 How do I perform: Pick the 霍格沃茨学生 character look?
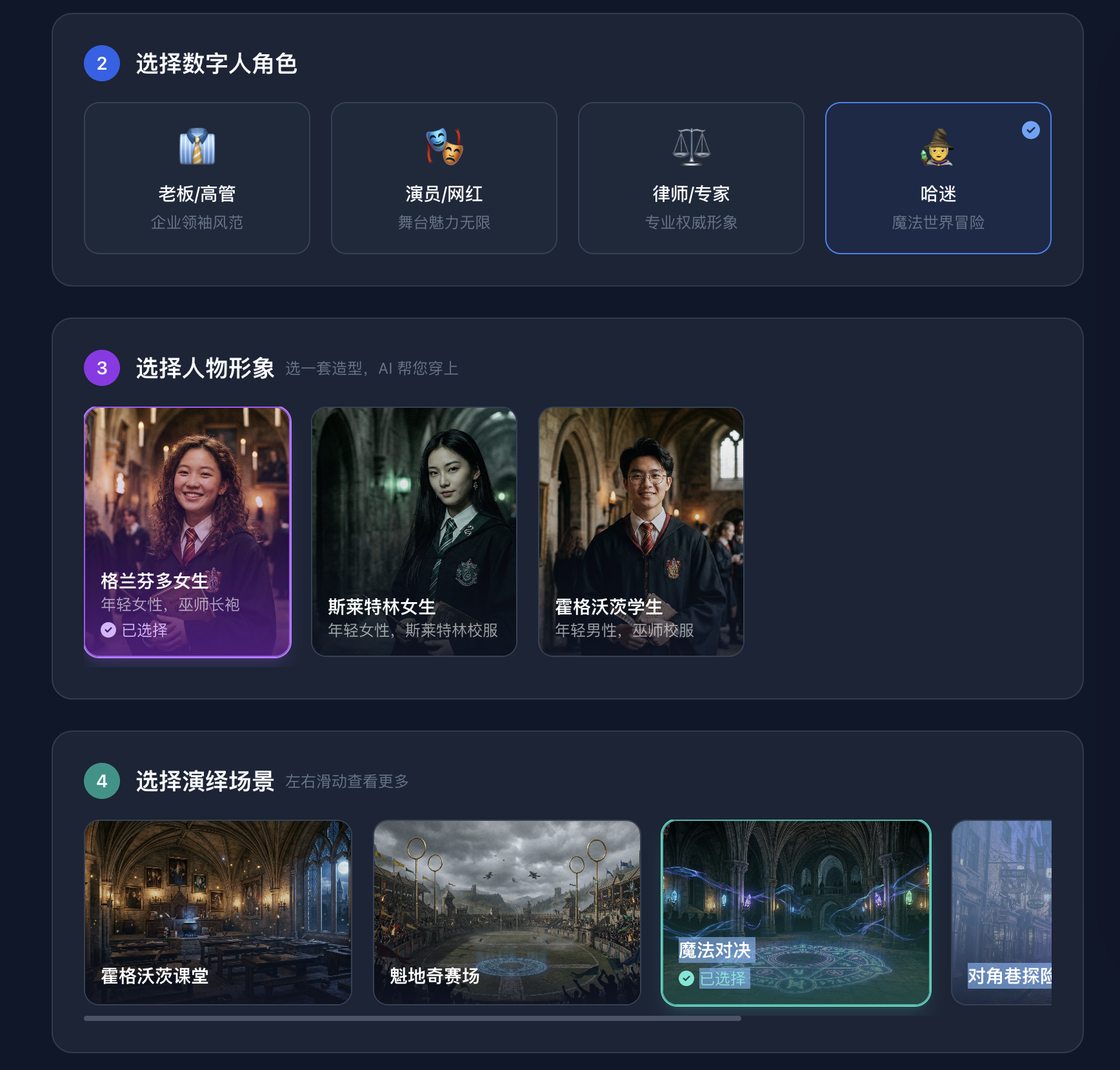[x=641, y=532]
